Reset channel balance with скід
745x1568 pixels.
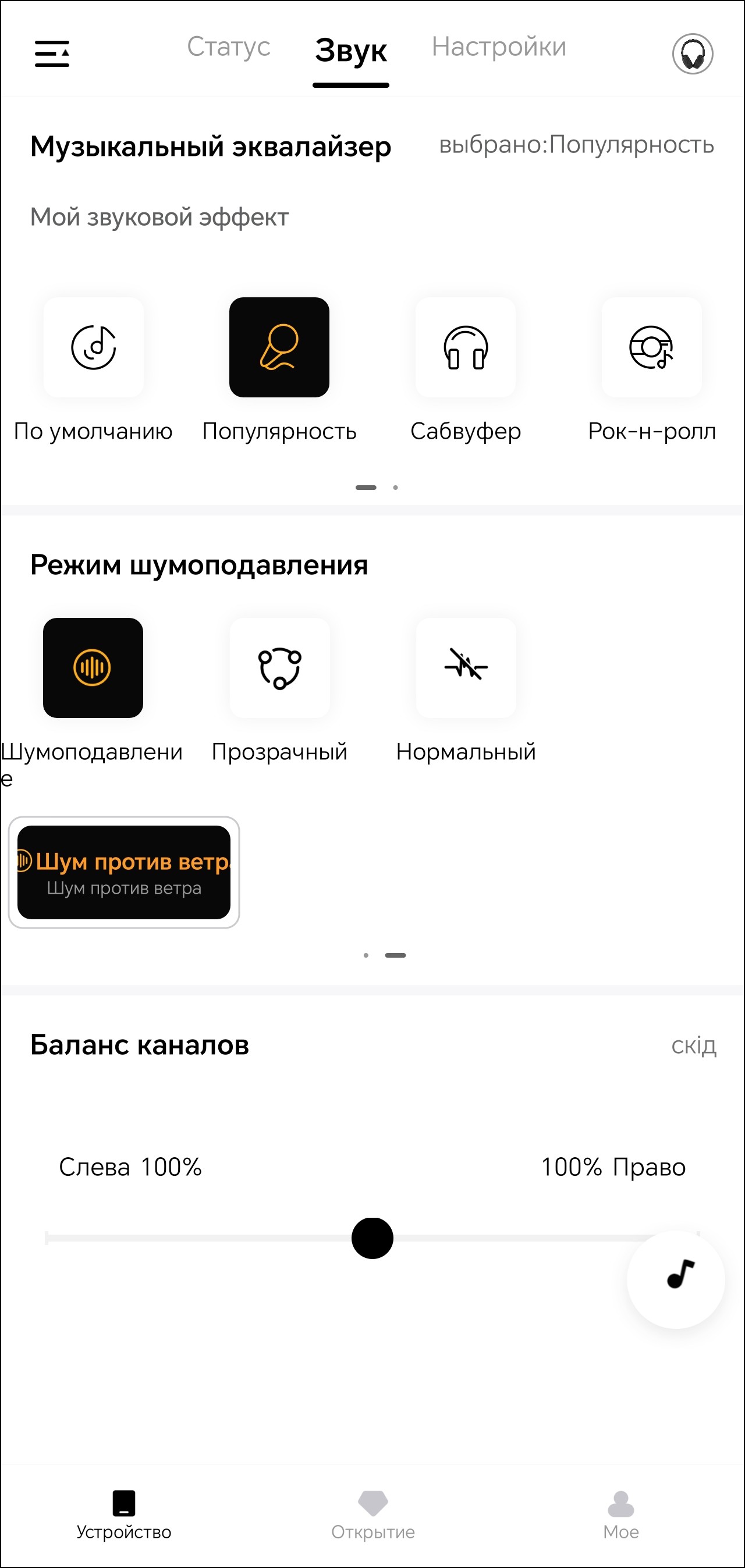tap(693, 1046)
